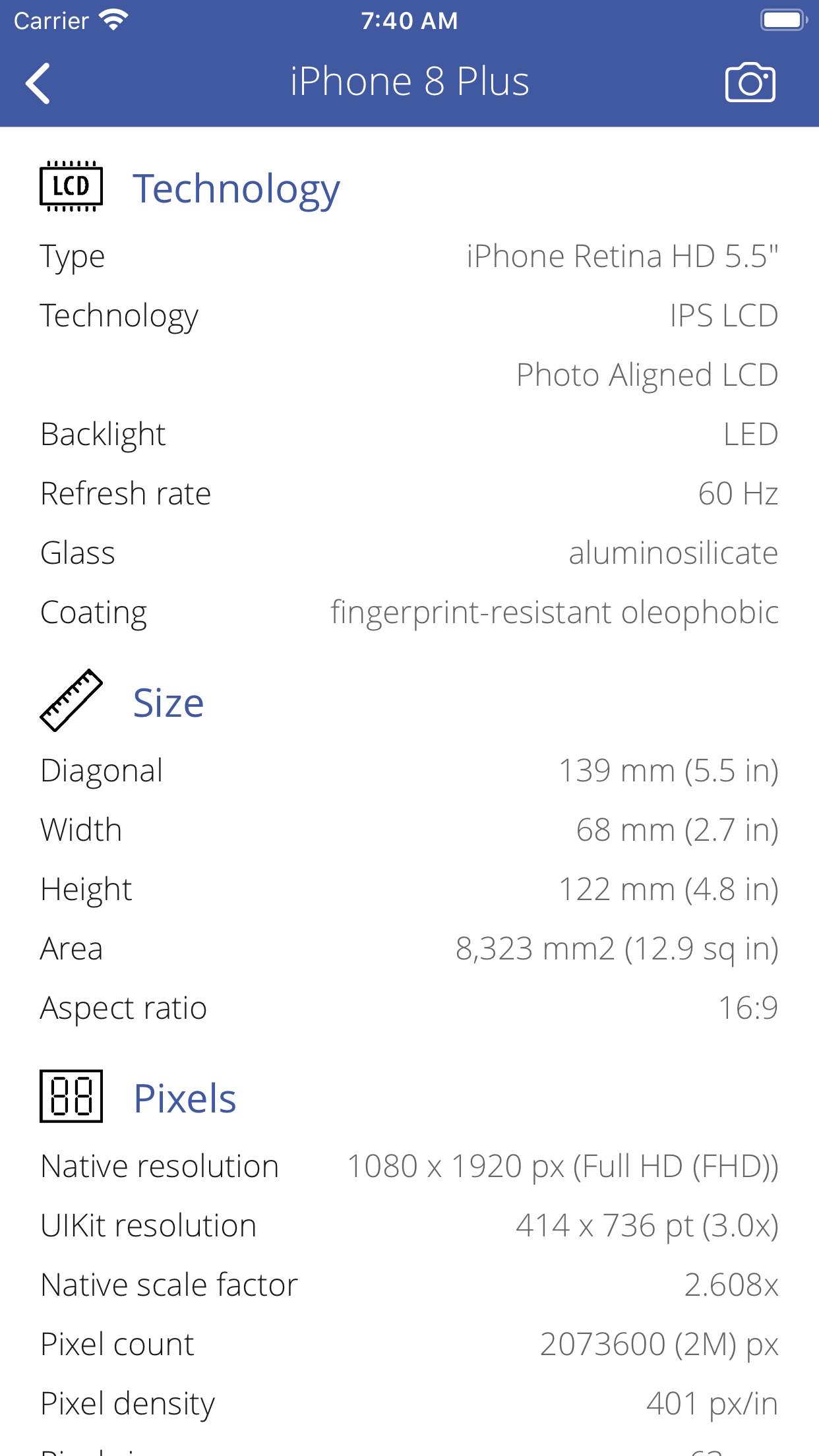This screenshot has width=819, height=1456.
Task: Collapse the Pixels section
Action: pos(184,1097)
